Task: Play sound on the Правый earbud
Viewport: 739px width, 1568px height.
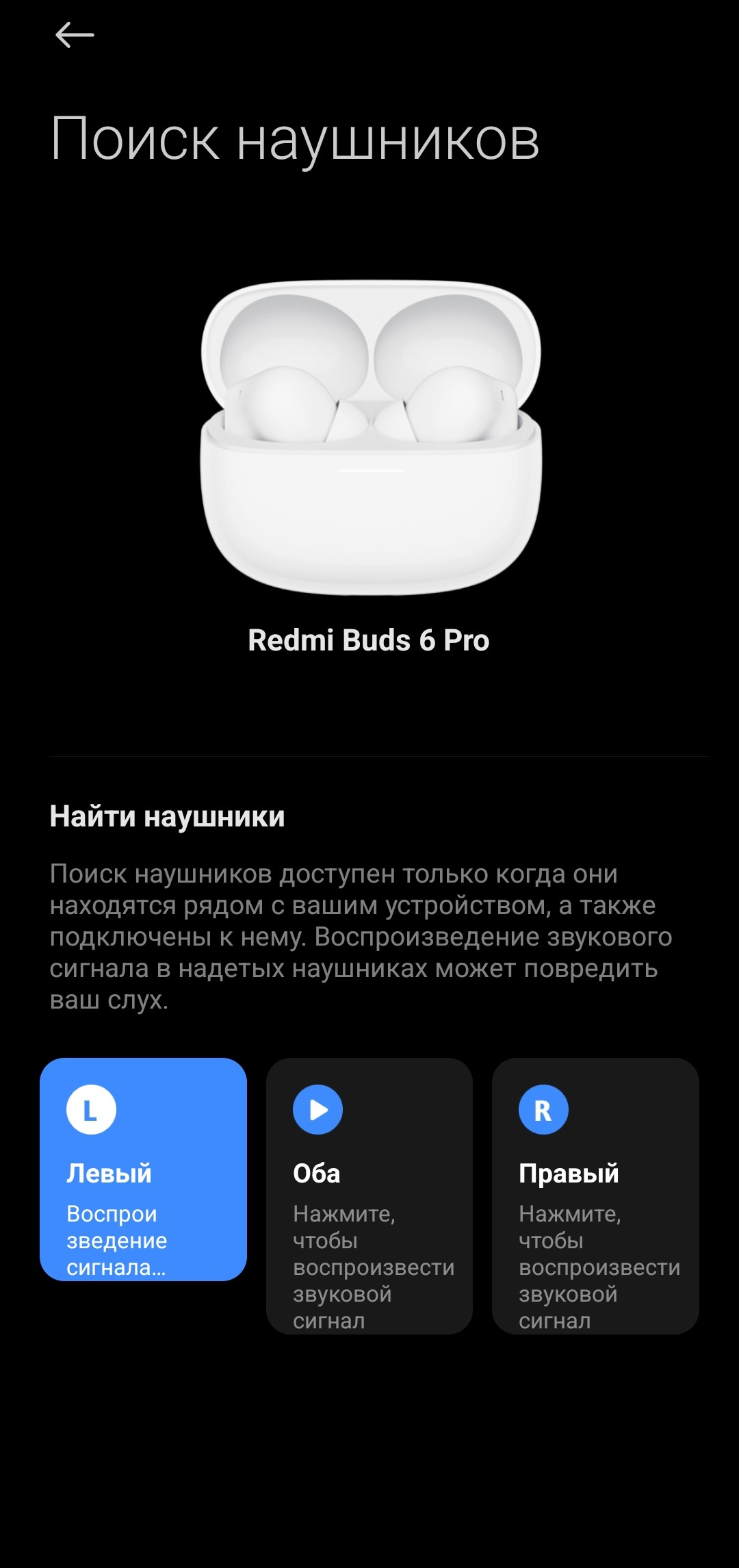Action: [595, 1195]
